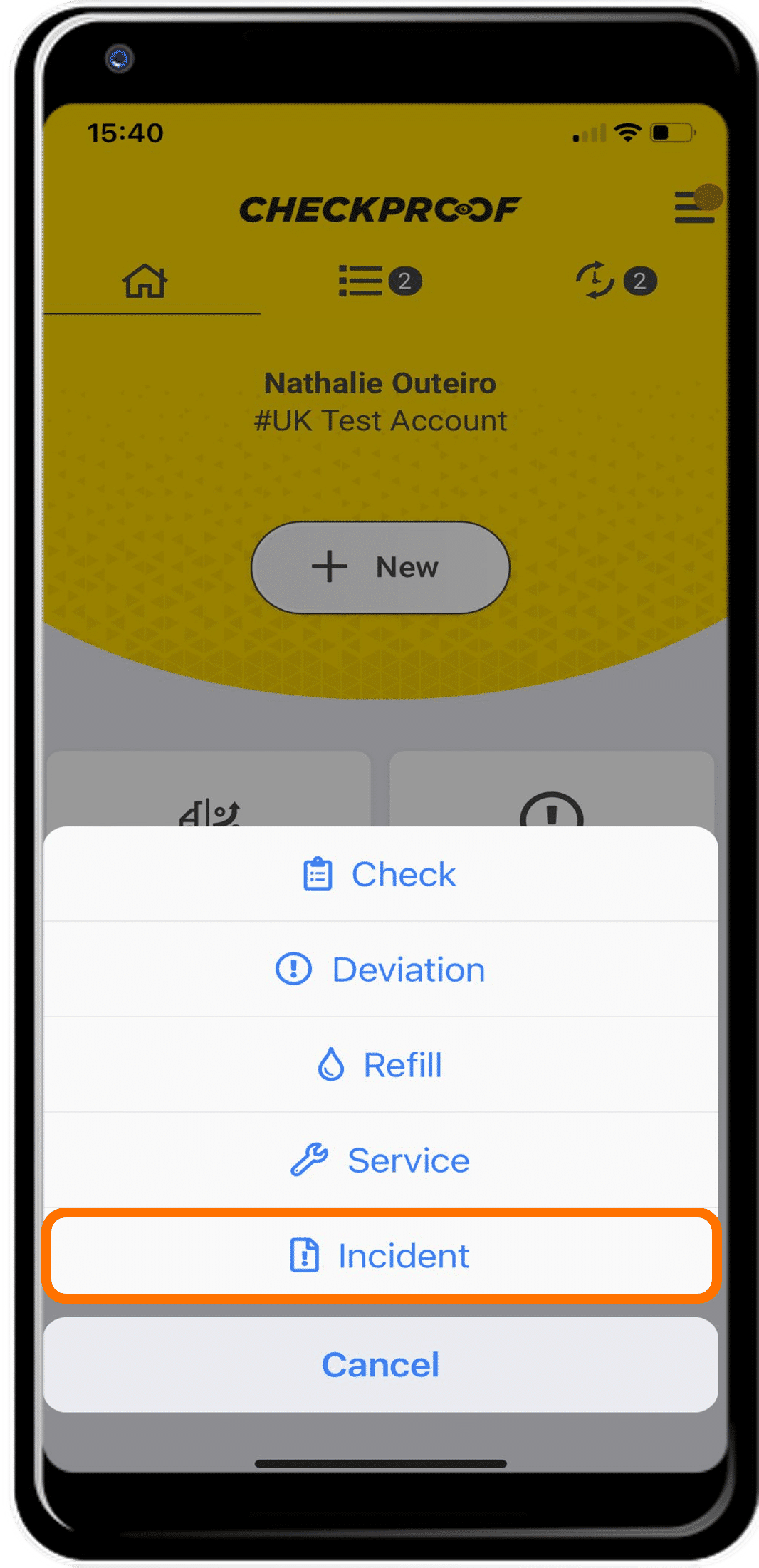
Task: Open the hamburger menu
Action: pos(694,207)
